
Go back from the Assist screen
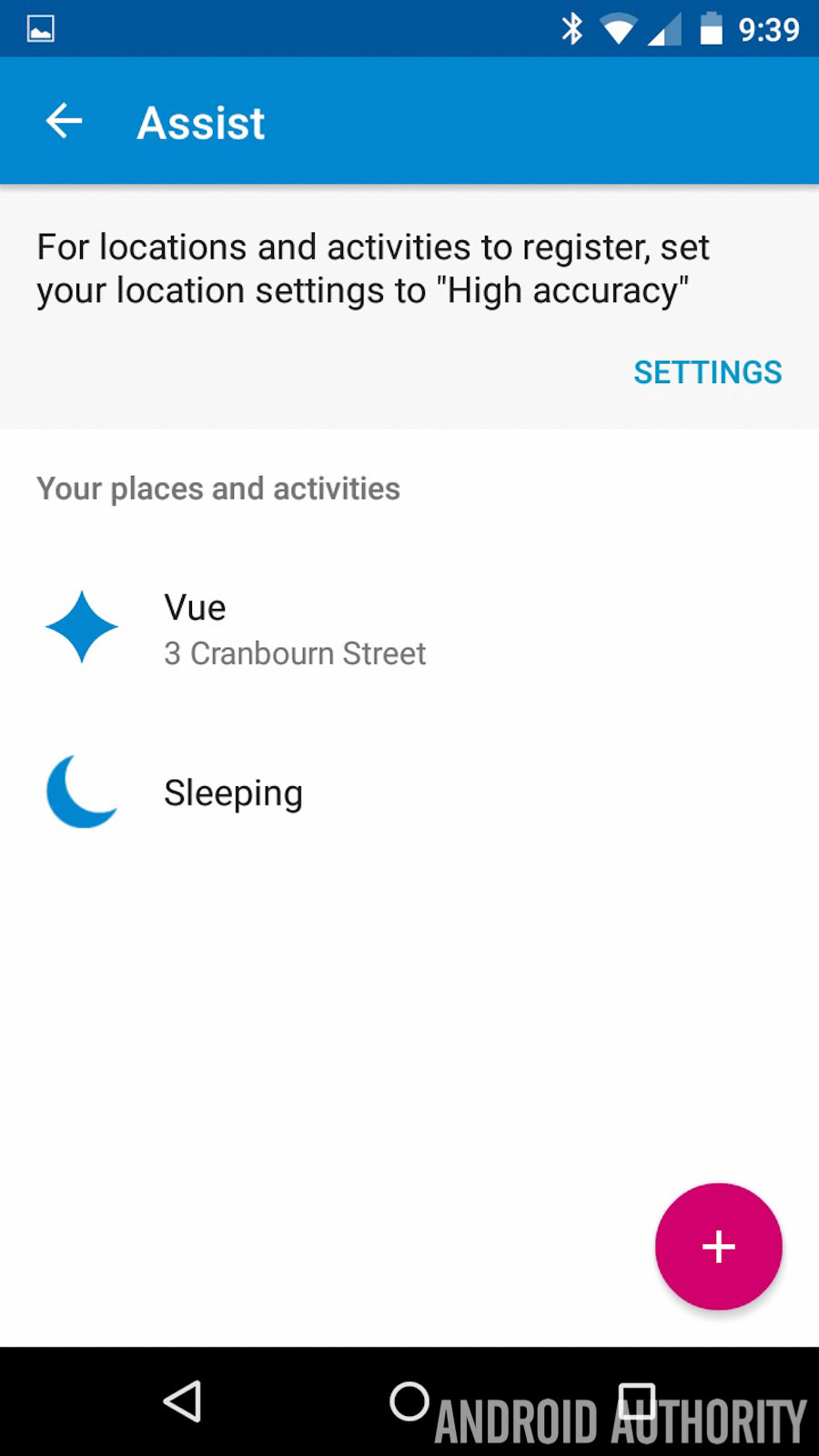64,121
